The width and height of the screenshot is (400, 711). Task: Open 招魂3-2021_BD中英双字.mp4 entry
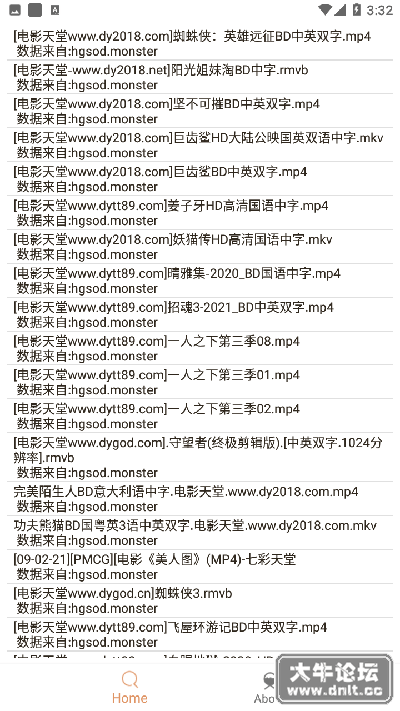pos(200,315)
